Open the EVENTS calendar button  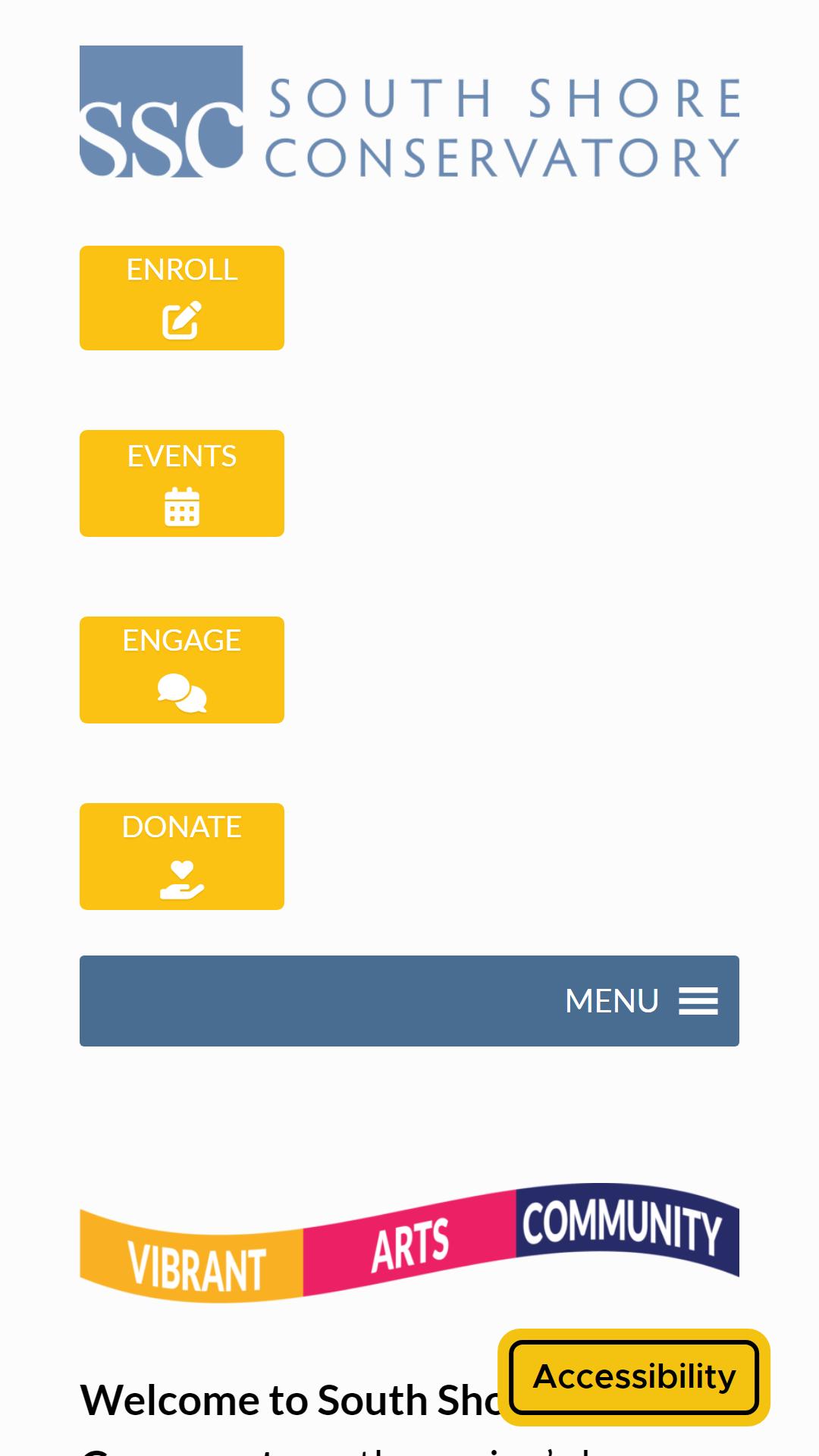click(x=182, y=484)
